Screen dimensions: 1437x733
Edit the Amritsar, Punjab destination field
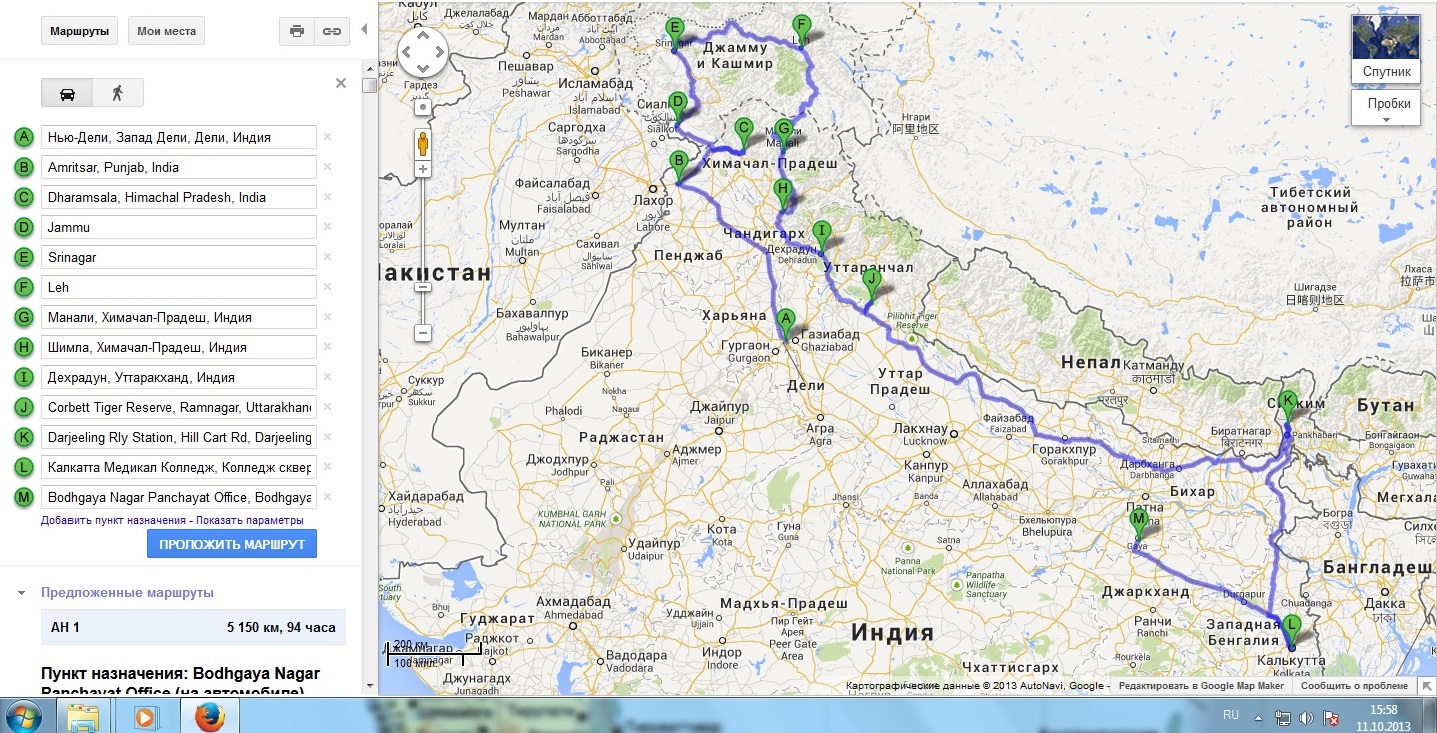pos(178,167)
